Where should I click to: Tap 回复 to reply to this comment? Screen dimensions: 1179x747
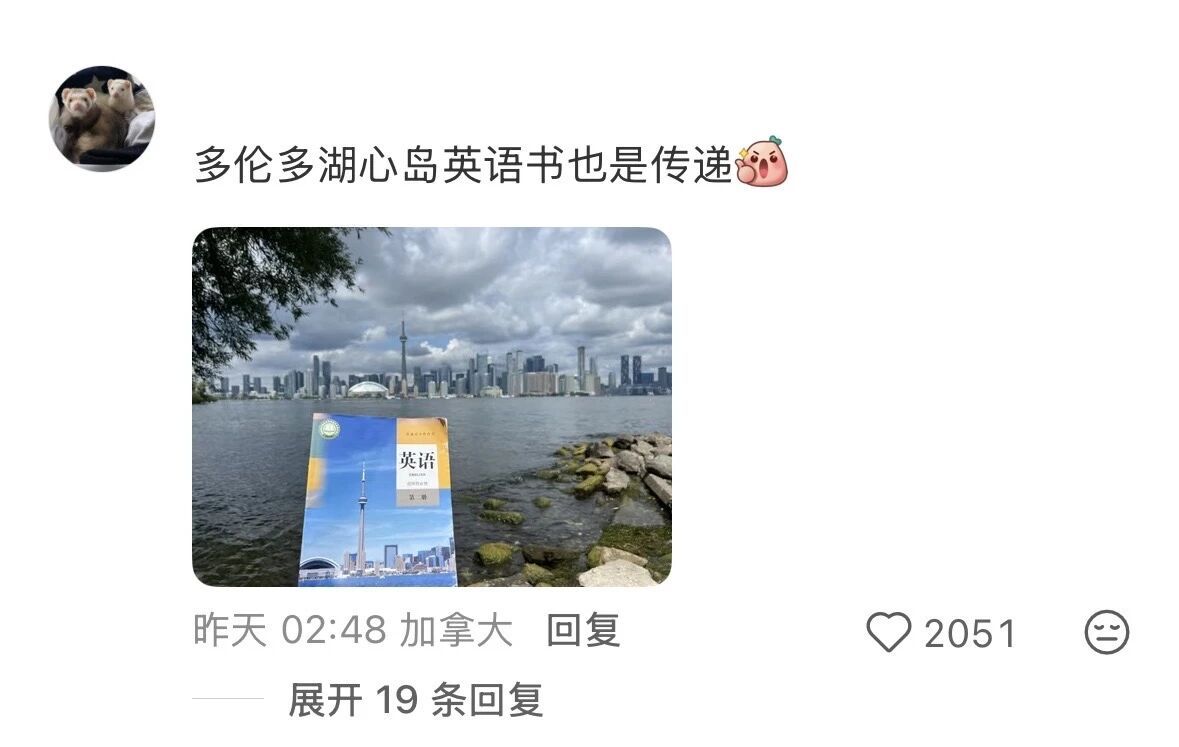coord(583,631)
